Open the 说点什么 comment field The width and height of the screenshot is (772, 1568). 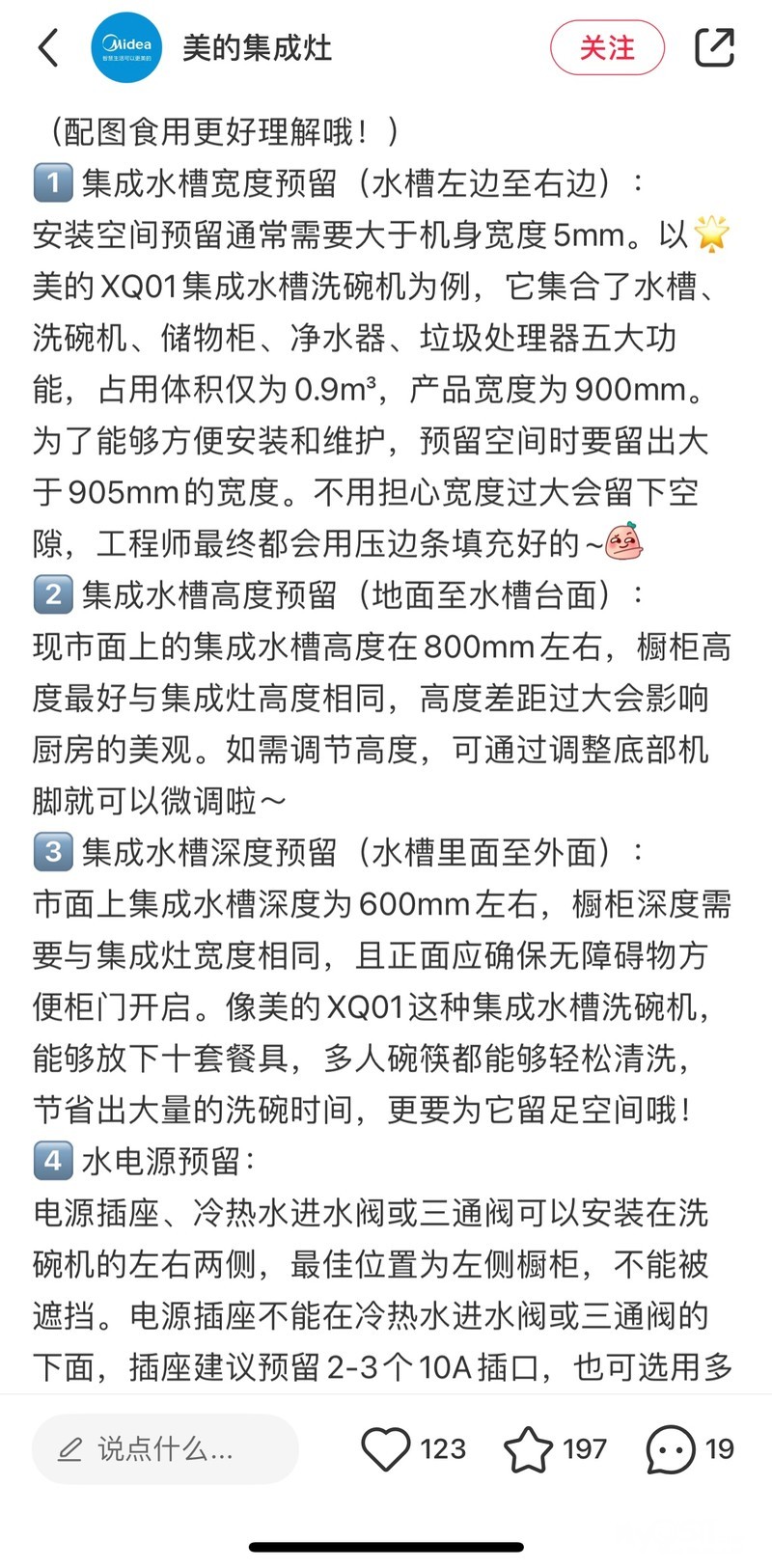165,1448
